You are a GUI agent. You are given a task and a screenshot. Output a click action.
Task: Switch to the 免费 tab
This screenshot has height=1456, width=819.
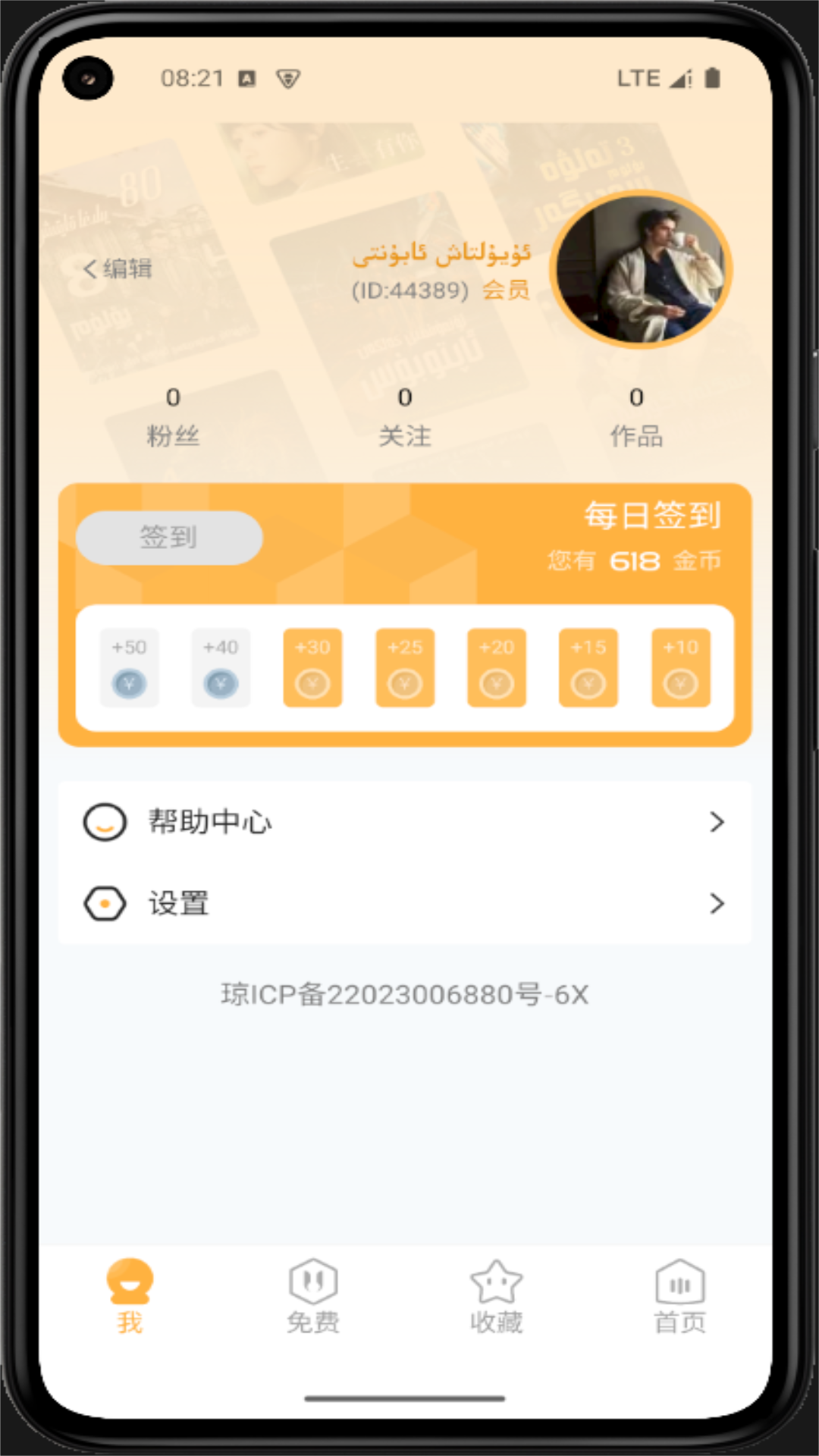coord(313,1297)
